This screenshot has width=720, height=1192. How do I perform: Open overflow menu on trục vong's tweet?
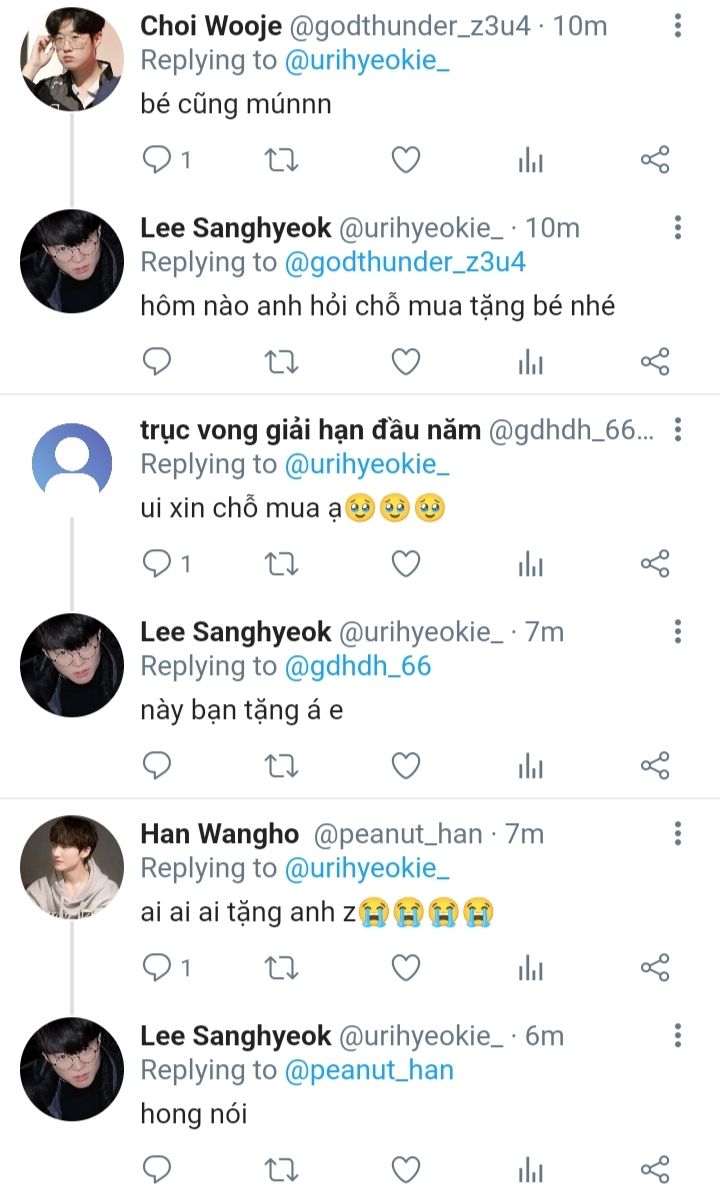(x=678, y=430)
